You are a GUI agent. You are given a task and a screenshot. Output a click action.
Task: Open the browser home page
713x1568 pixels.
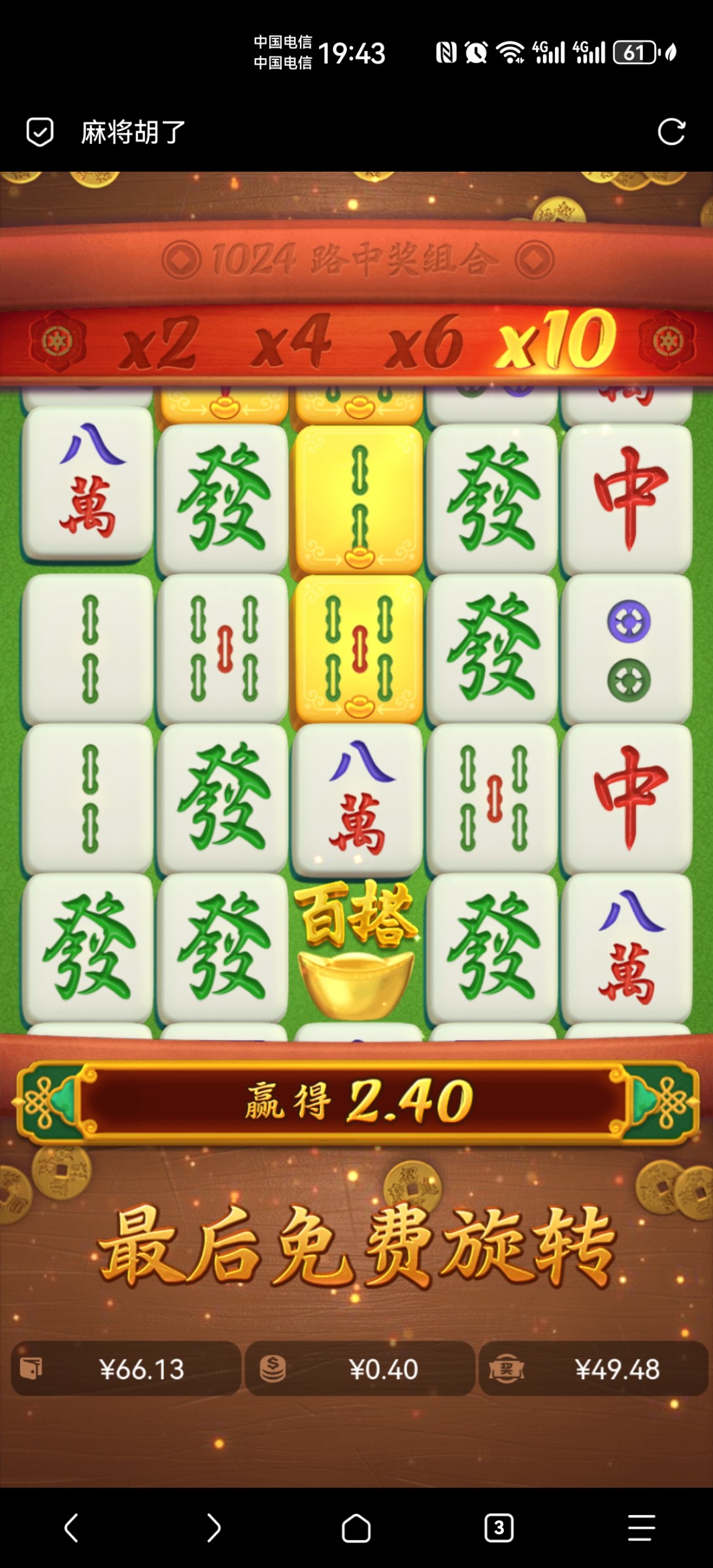pyautogui.click(x=356, y=1527)
